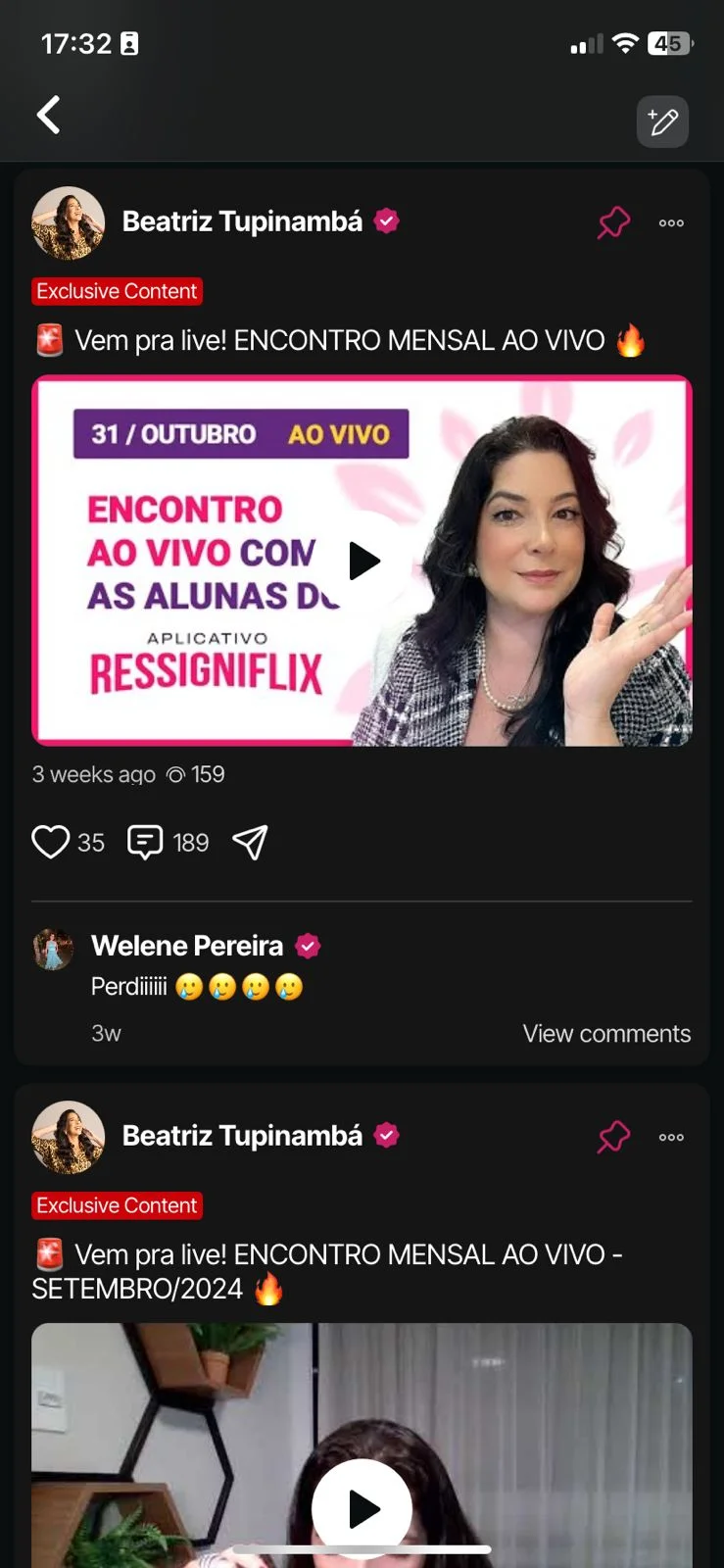The image size is (724, 1568).
Task: Share the 31/Outubro live post
Action: 250,842
